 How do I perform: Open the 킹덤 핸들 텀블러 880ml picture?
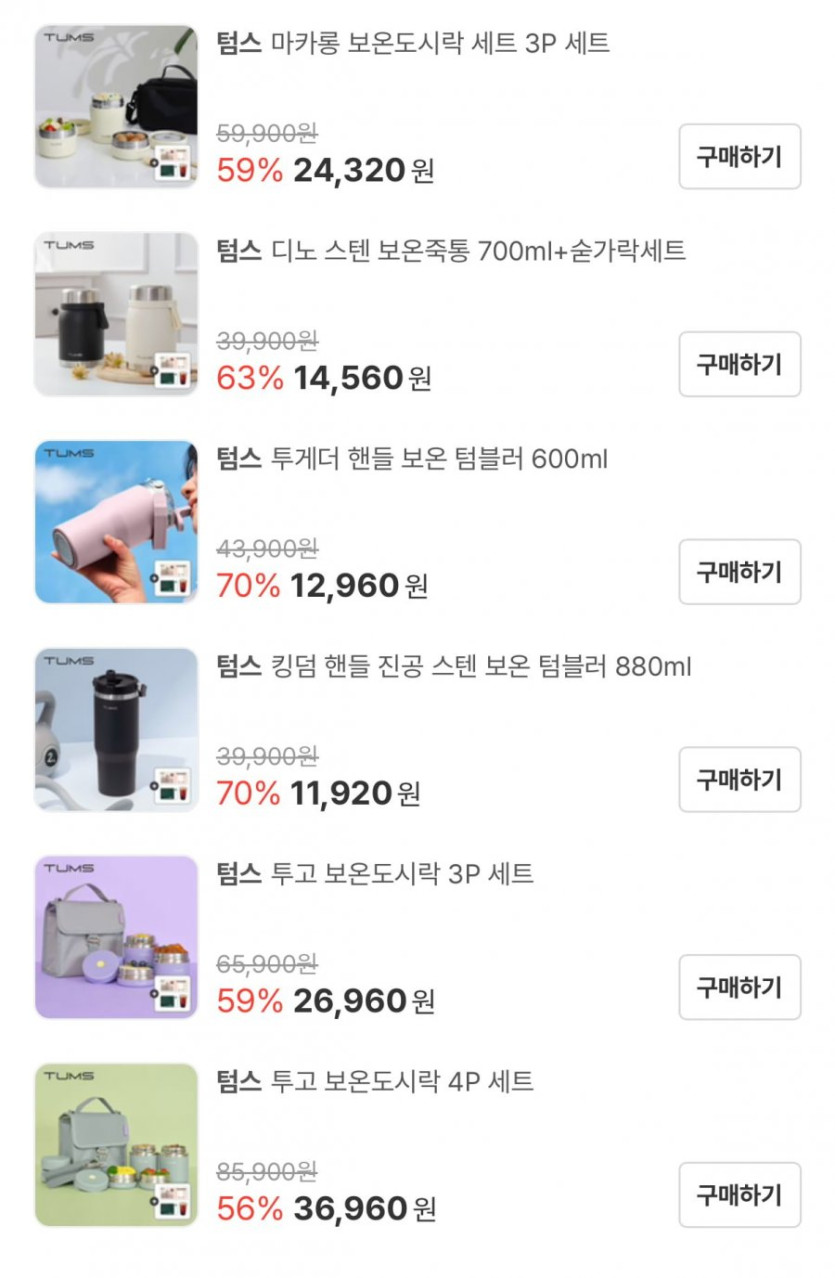click(116, 729)
